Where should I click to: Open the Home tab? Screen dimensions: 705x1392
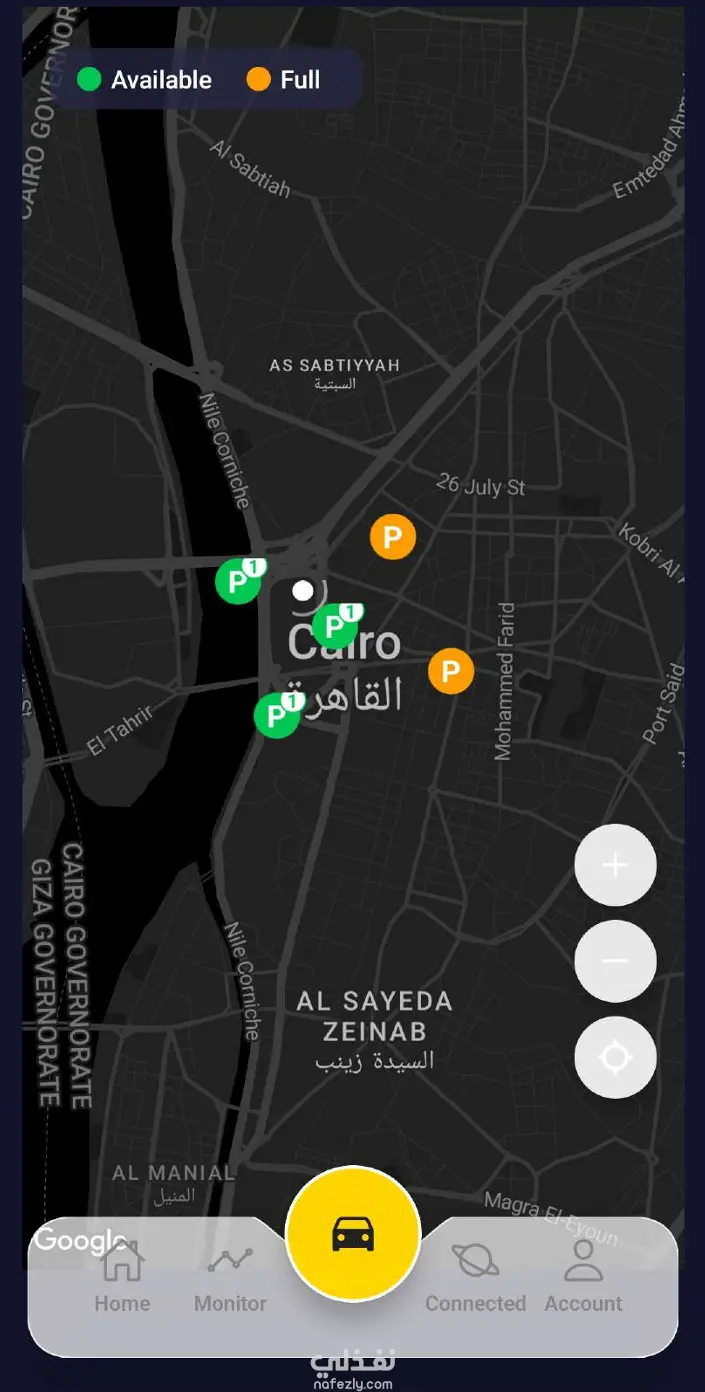coord(122,1277)
